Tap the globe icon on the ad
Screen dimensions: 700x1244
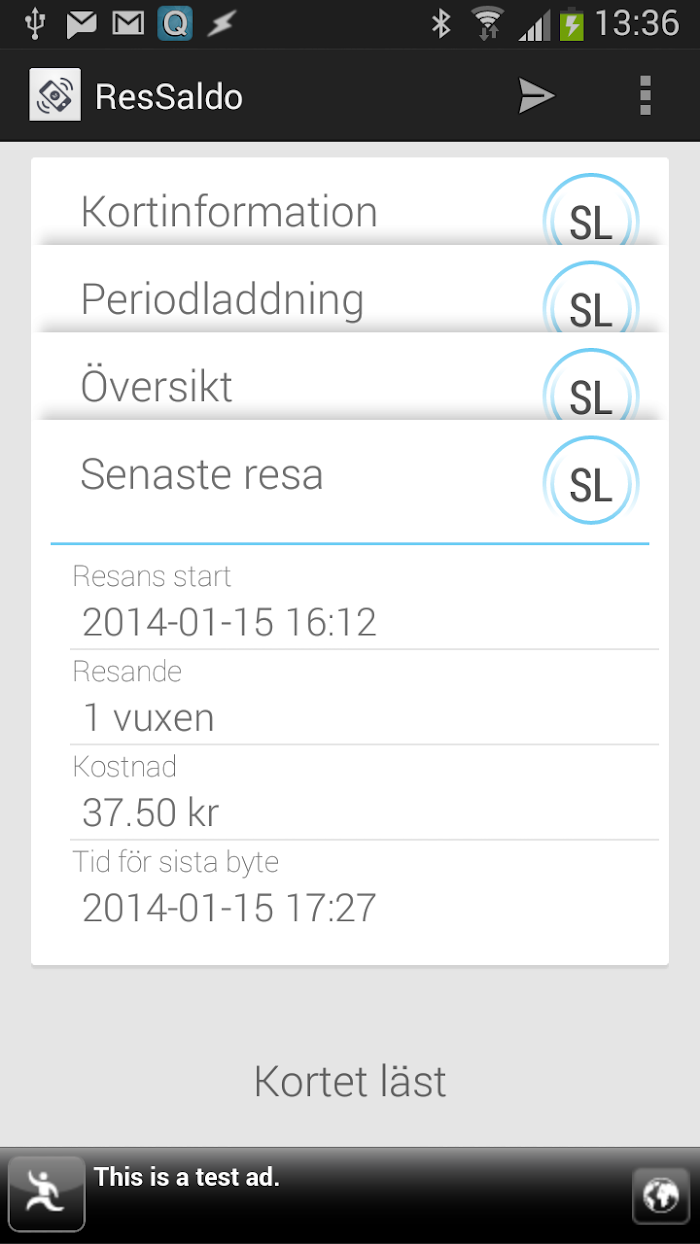pyautogui.click(x=661, y=1195)
